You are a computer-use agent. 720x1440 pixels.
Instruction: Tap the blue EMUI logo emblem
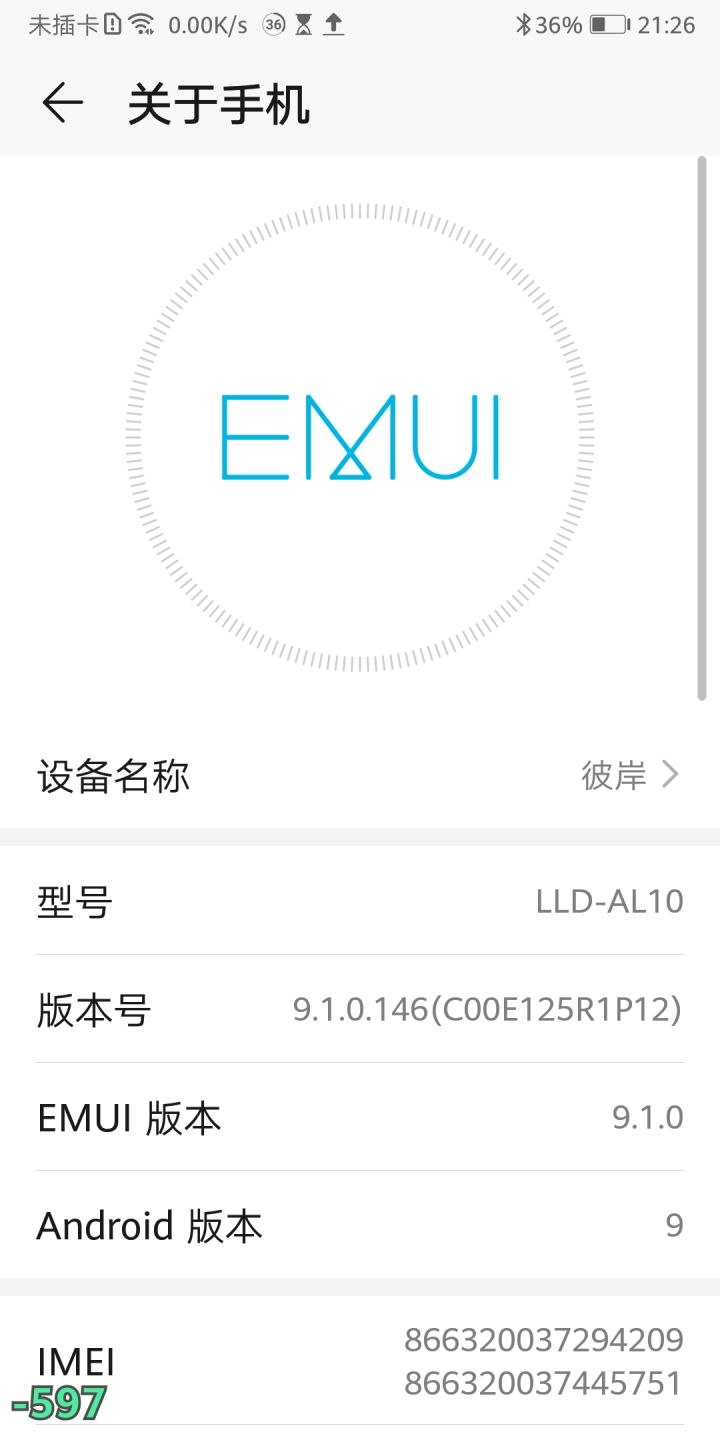coord(360,440)
